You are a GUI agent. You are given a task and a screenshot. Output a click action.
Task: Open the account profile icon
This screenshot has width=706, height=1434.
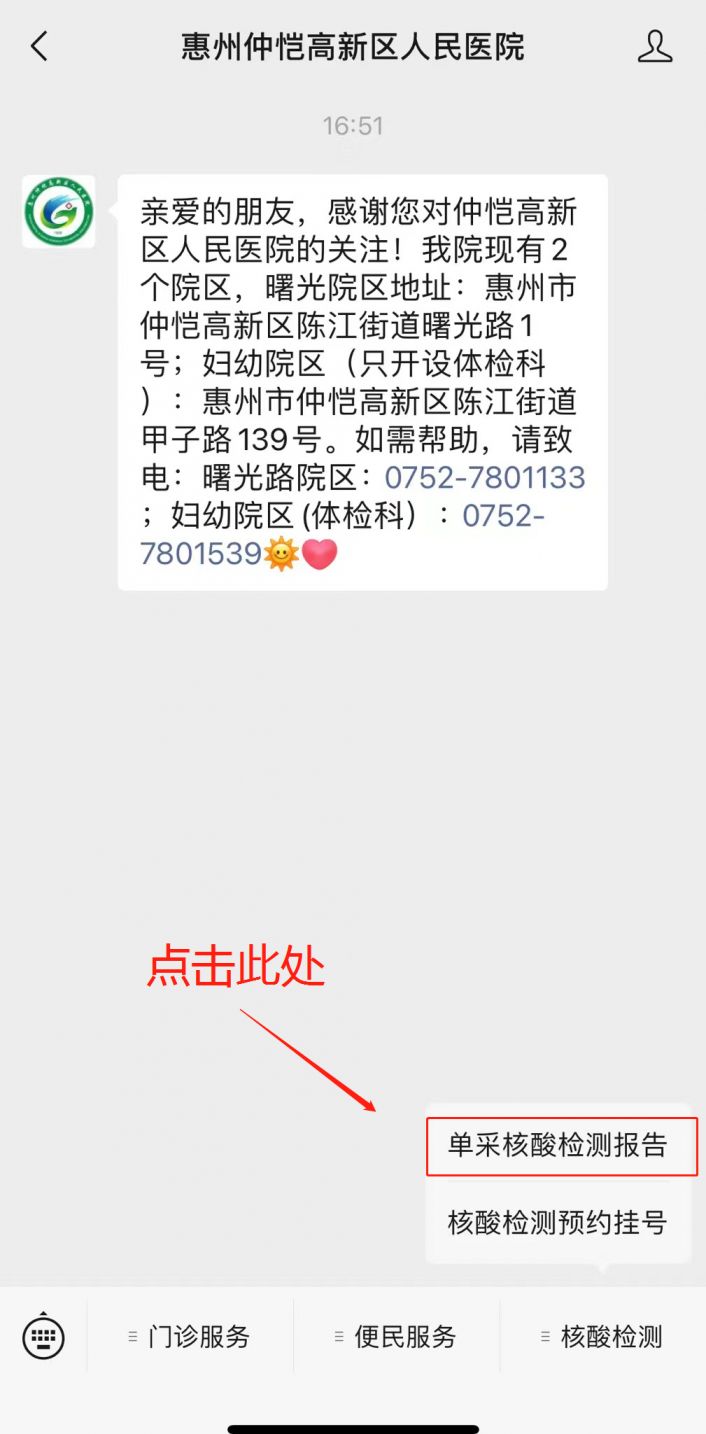(655, 46)
